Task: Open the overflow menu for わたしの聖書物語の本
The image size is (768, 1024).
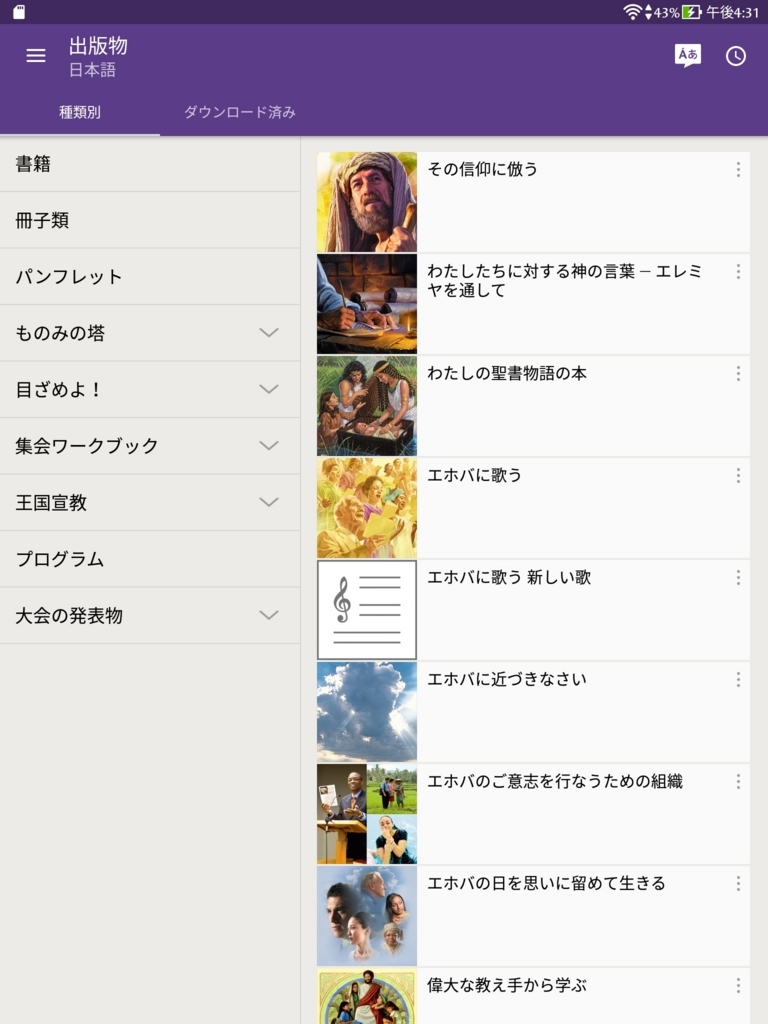Action: [738, 374]
